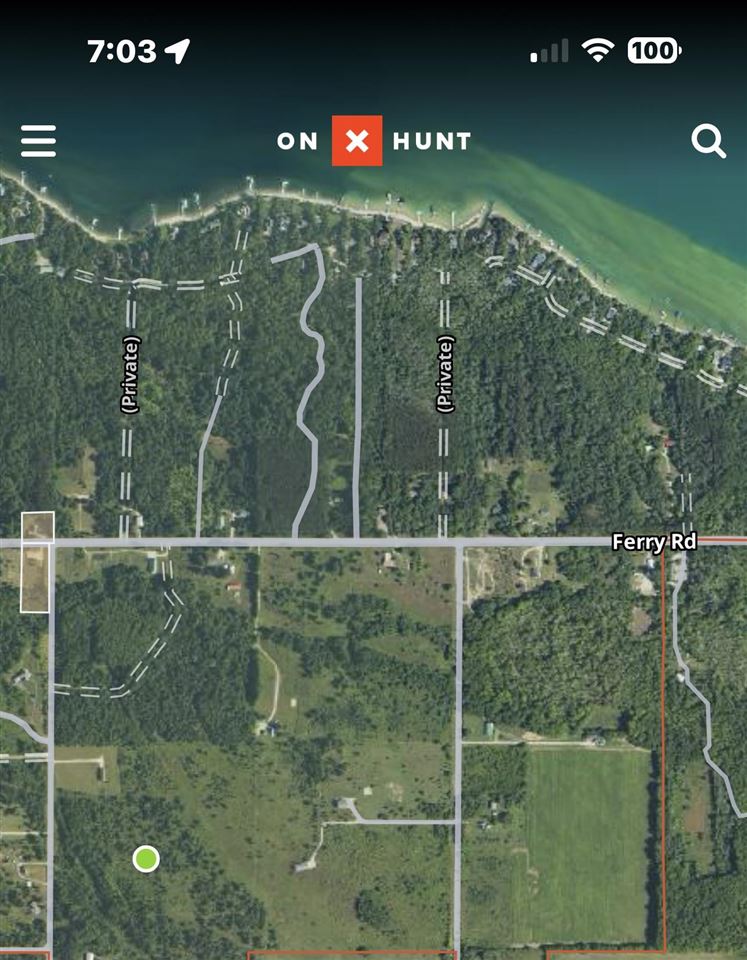Select the green waypoint marker
Viewport: 747px width, 960px height.
(x=146, y=858)
